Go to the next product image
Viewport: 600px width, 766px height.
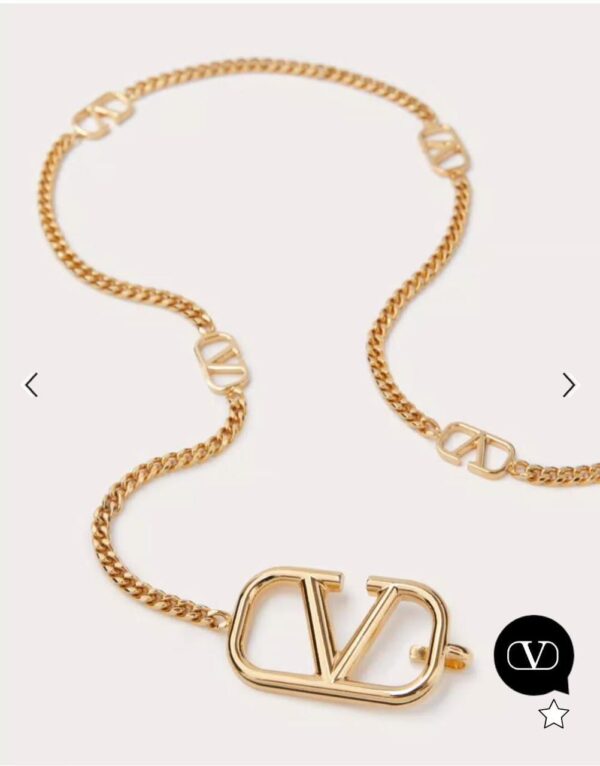[x=569, y=384]
